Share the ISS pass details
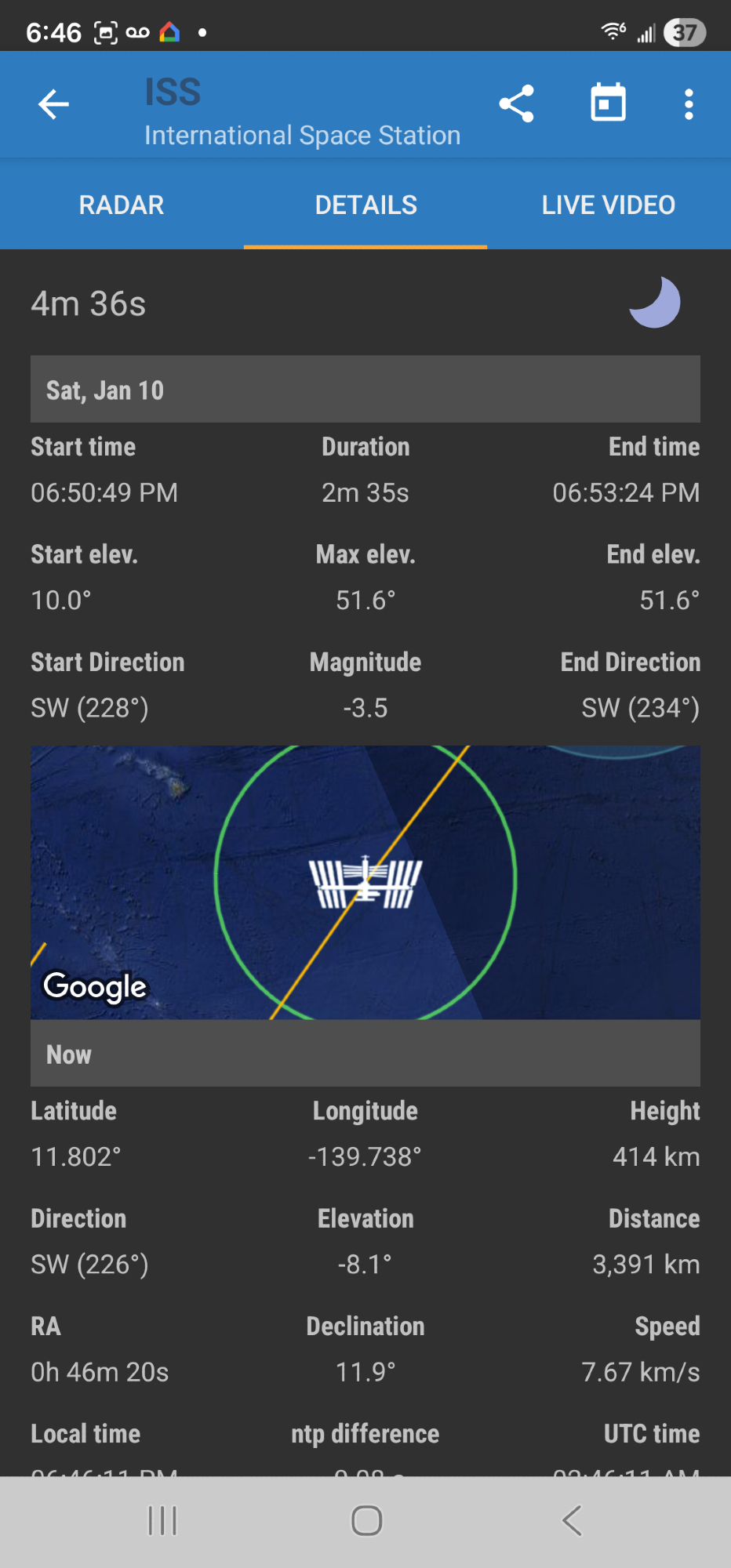Screen dimensions: 731x1568 [516, 103]
